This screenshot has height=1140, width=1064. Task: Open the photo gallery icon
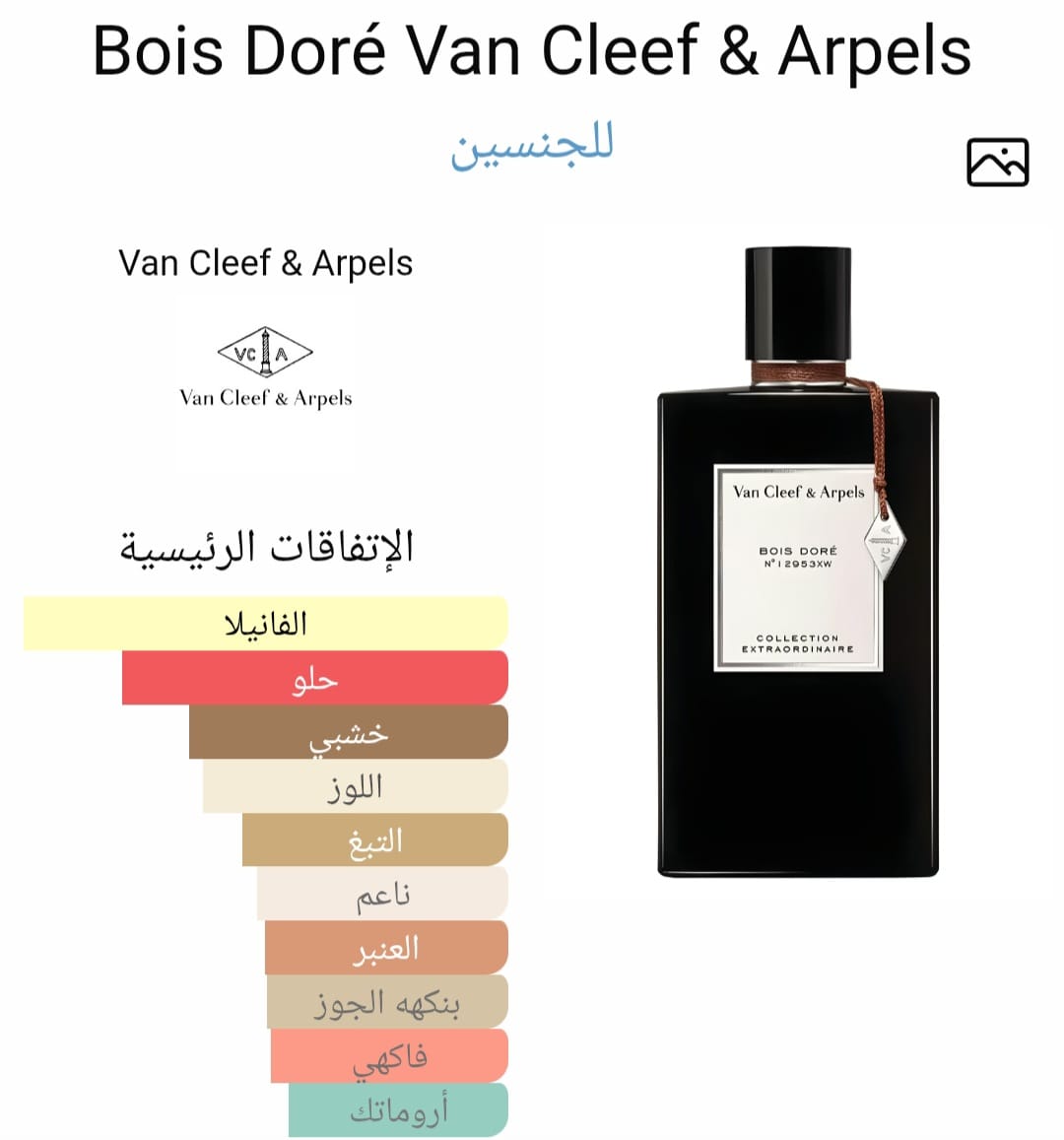click(x=997, y=163)
